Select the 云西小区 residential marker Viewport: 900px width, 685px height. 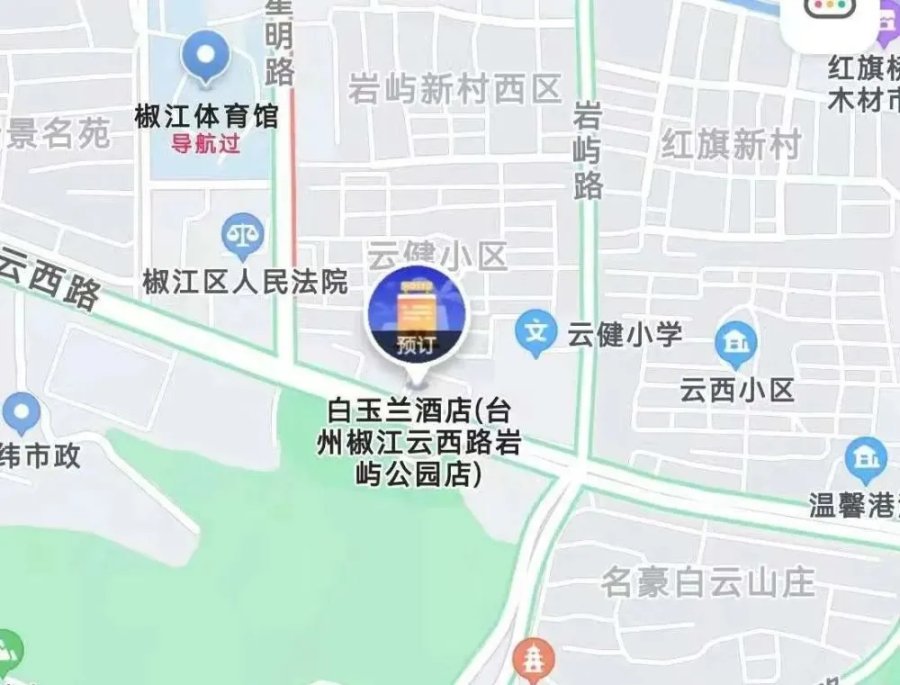click(x=736, y=344)
